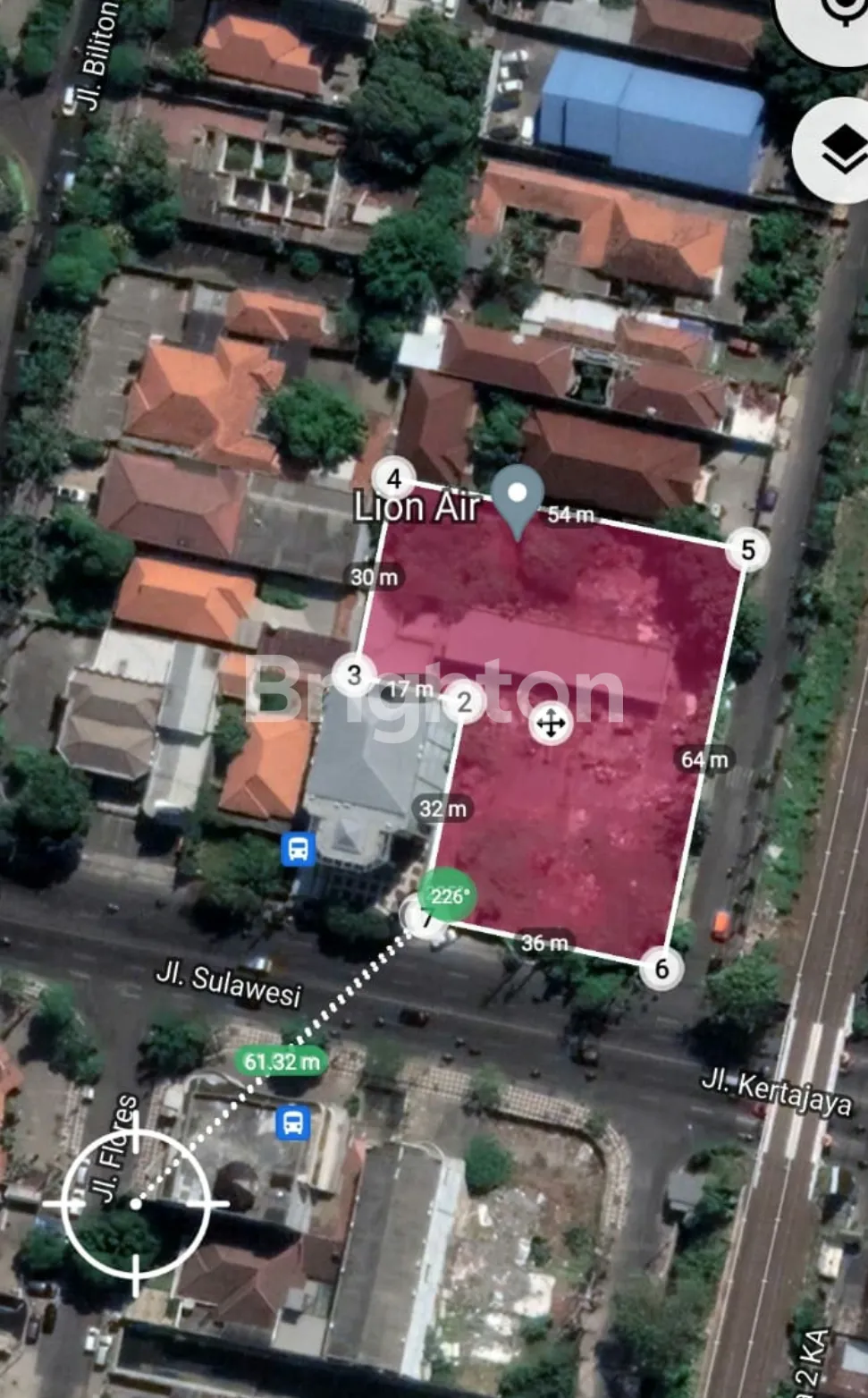Tap the my-location button
Image resolution: width=868 pixels, height=1398 pixels.
(836, 16)
